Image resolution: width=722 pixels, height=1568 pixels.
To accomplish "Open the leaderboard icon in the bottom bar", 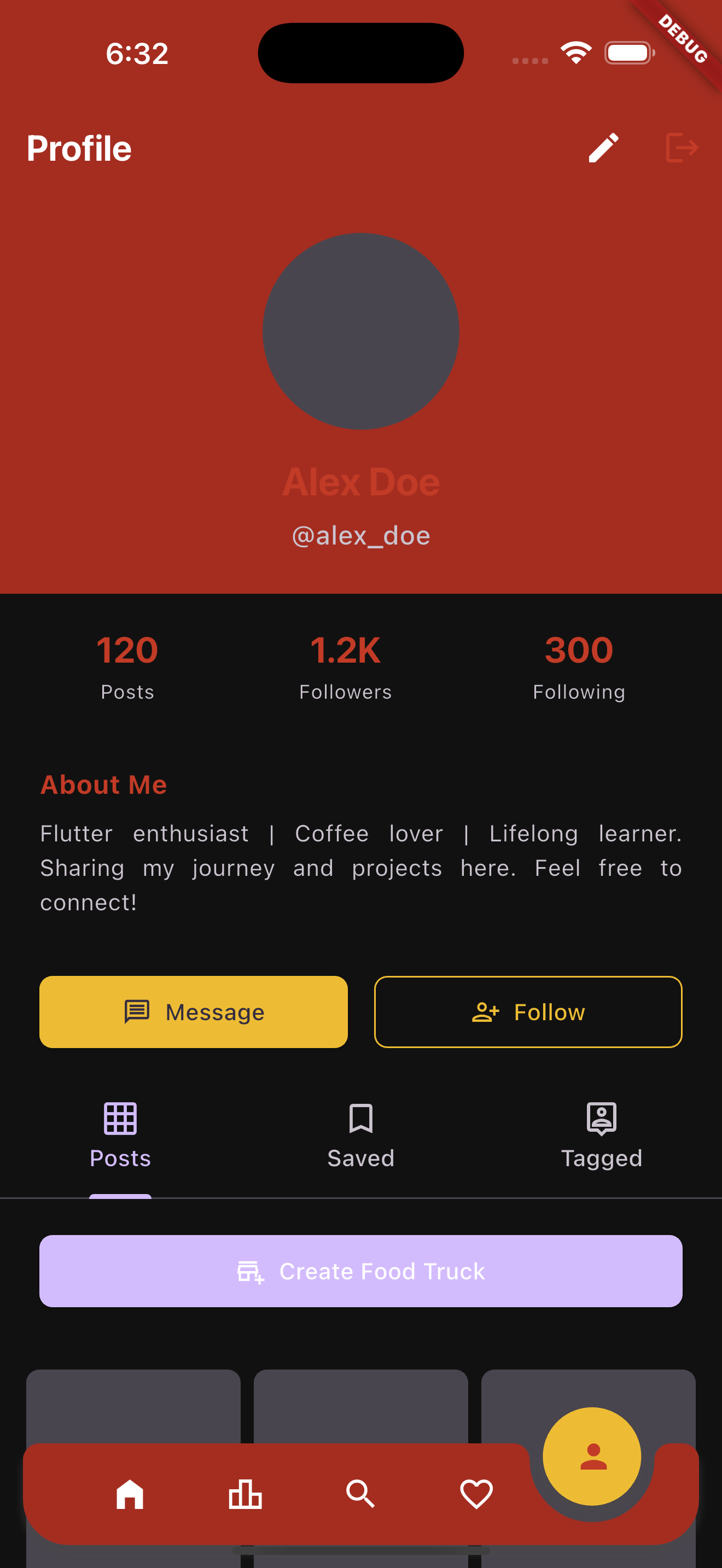I will [246, 1494].
